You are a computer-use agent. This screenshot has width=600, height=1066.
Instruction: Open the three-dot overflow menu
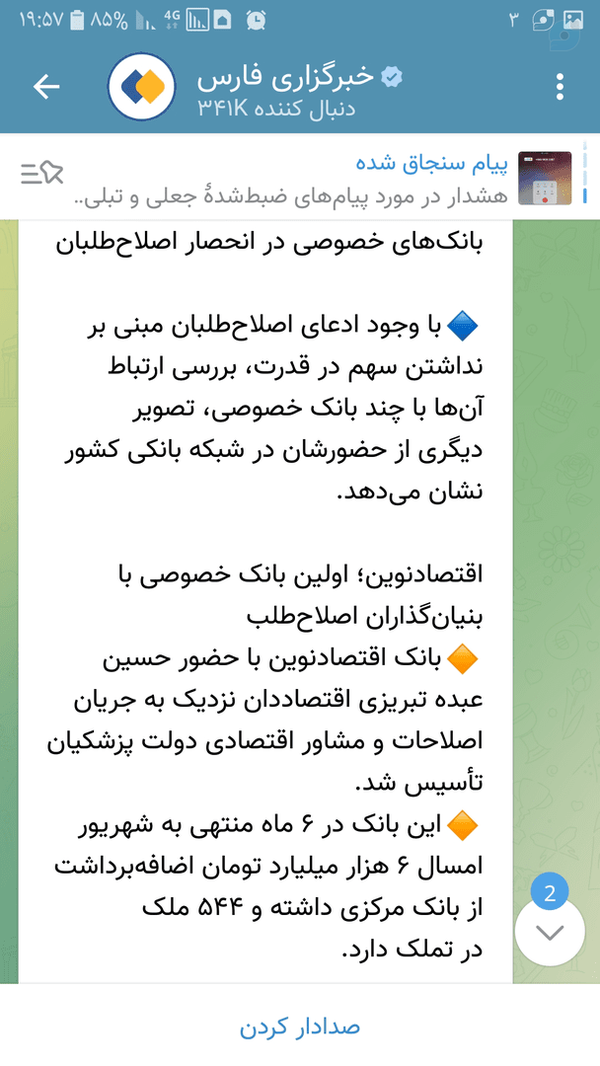pos(559,87)
